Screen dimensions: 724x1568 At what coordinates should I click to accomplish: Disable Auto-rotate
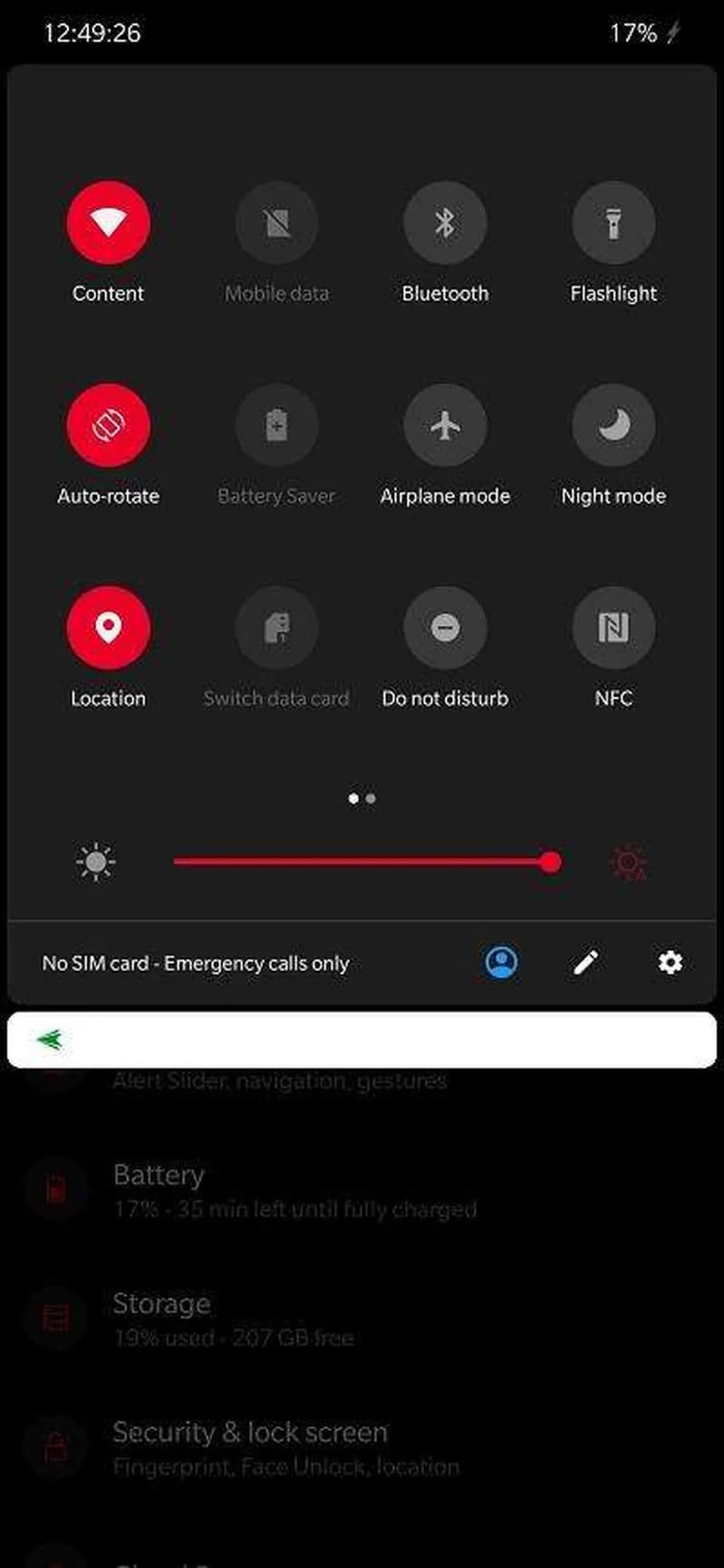coord(108,425)
